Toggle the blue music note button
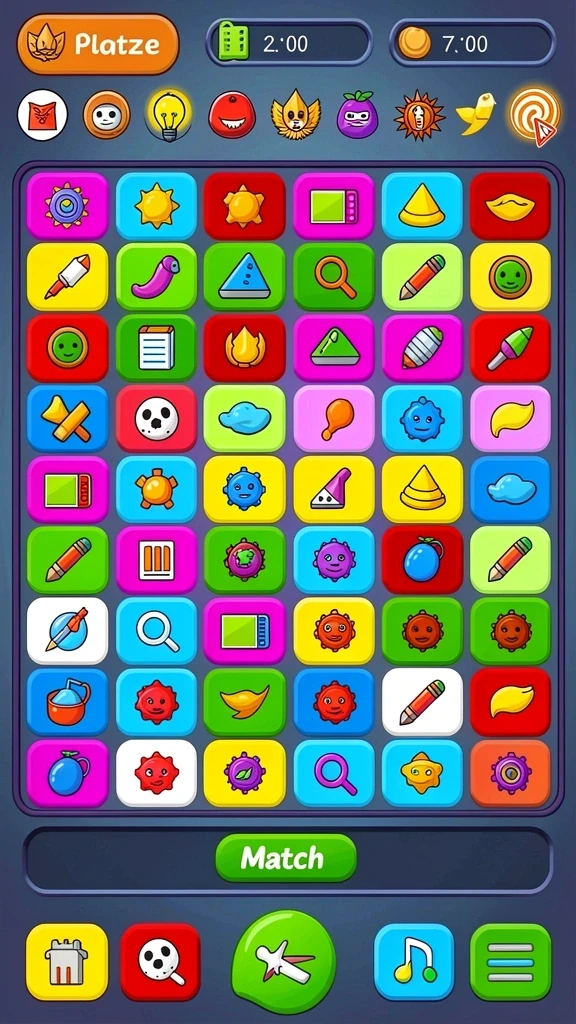 tap(414, 962)
